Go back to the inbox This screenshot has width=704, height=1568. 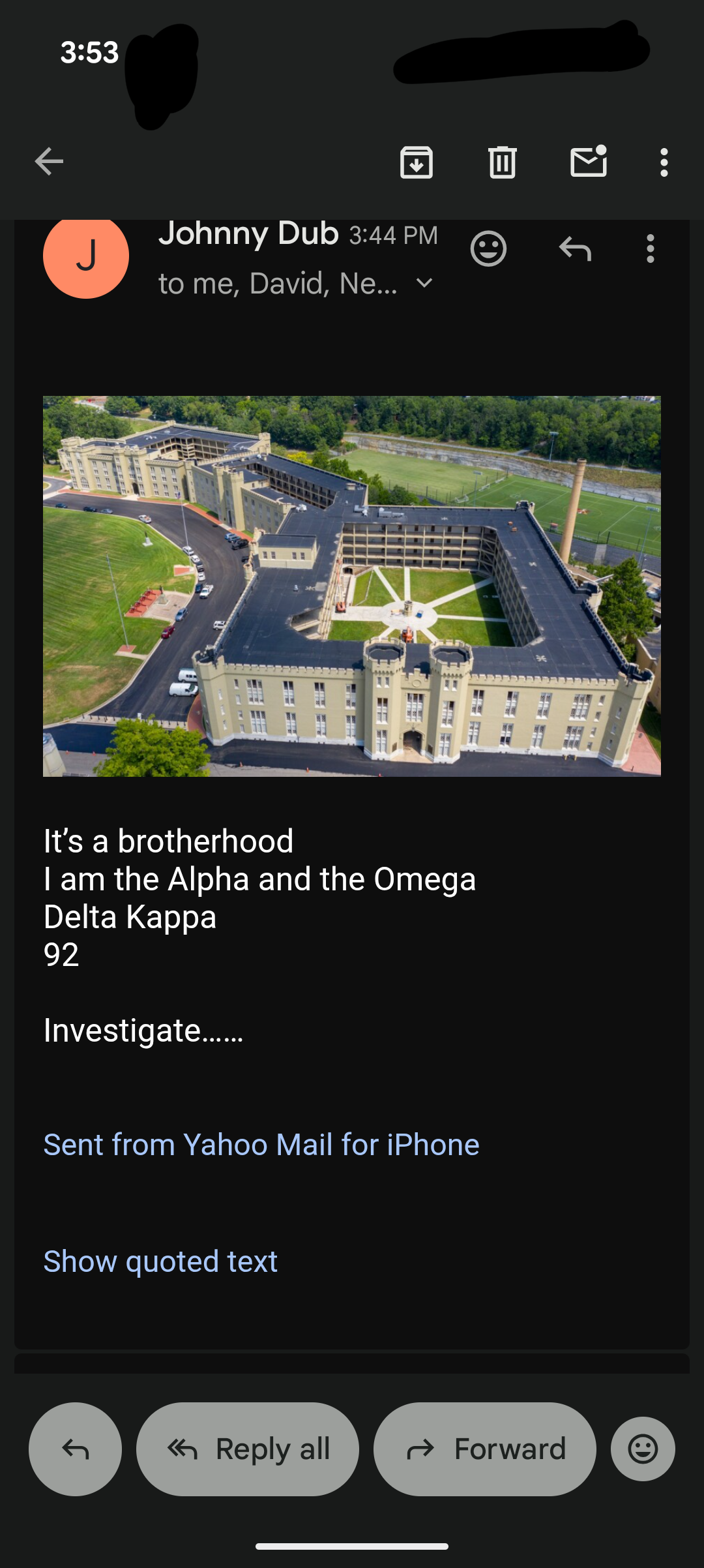[49, 162]
